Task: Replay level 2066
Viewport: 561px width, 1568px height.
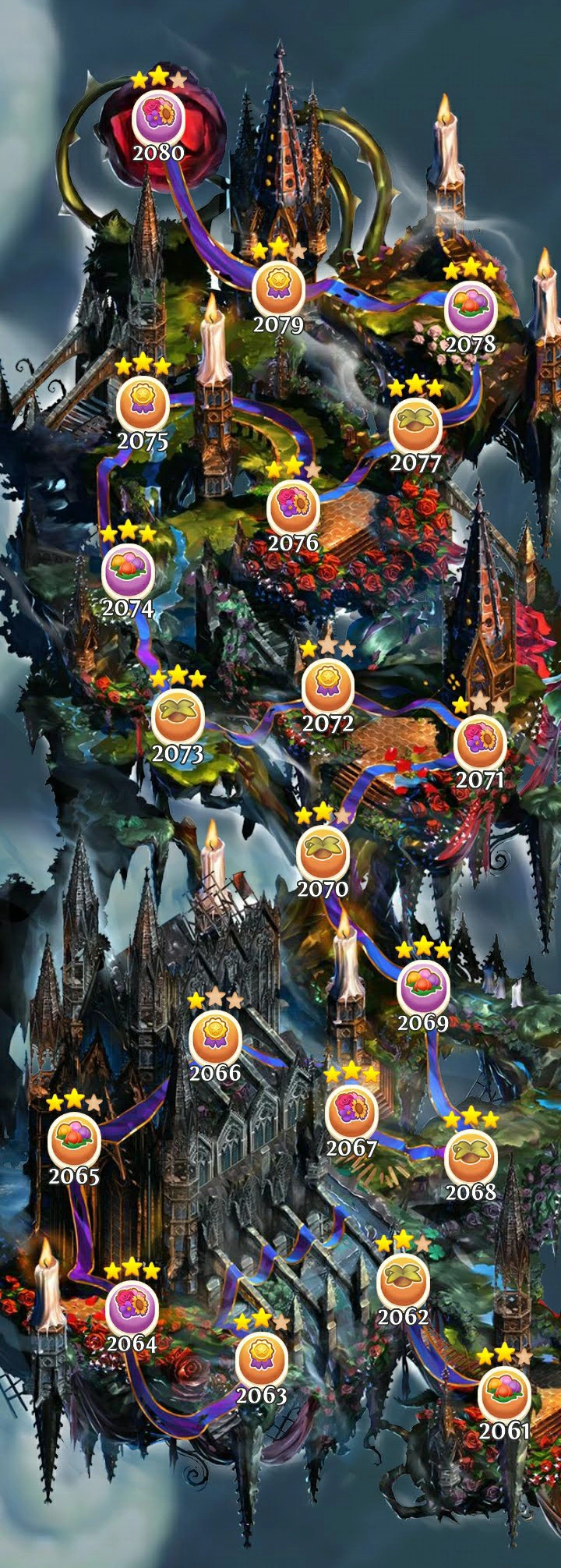Action: click(x=215, y=1037)
